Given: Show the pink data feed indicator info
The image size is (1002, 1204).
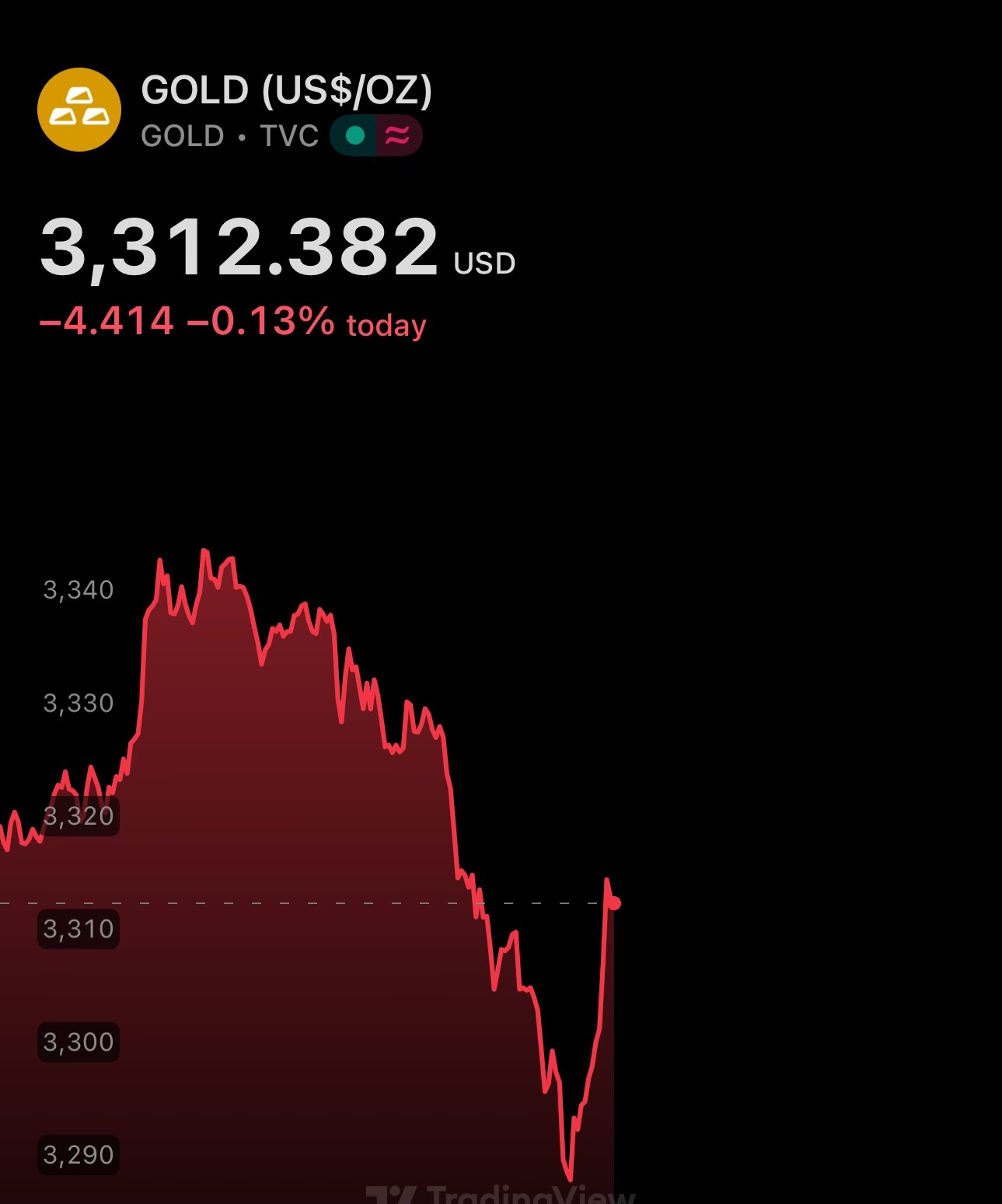Looking at the screenshot, I should click(397, 136).
